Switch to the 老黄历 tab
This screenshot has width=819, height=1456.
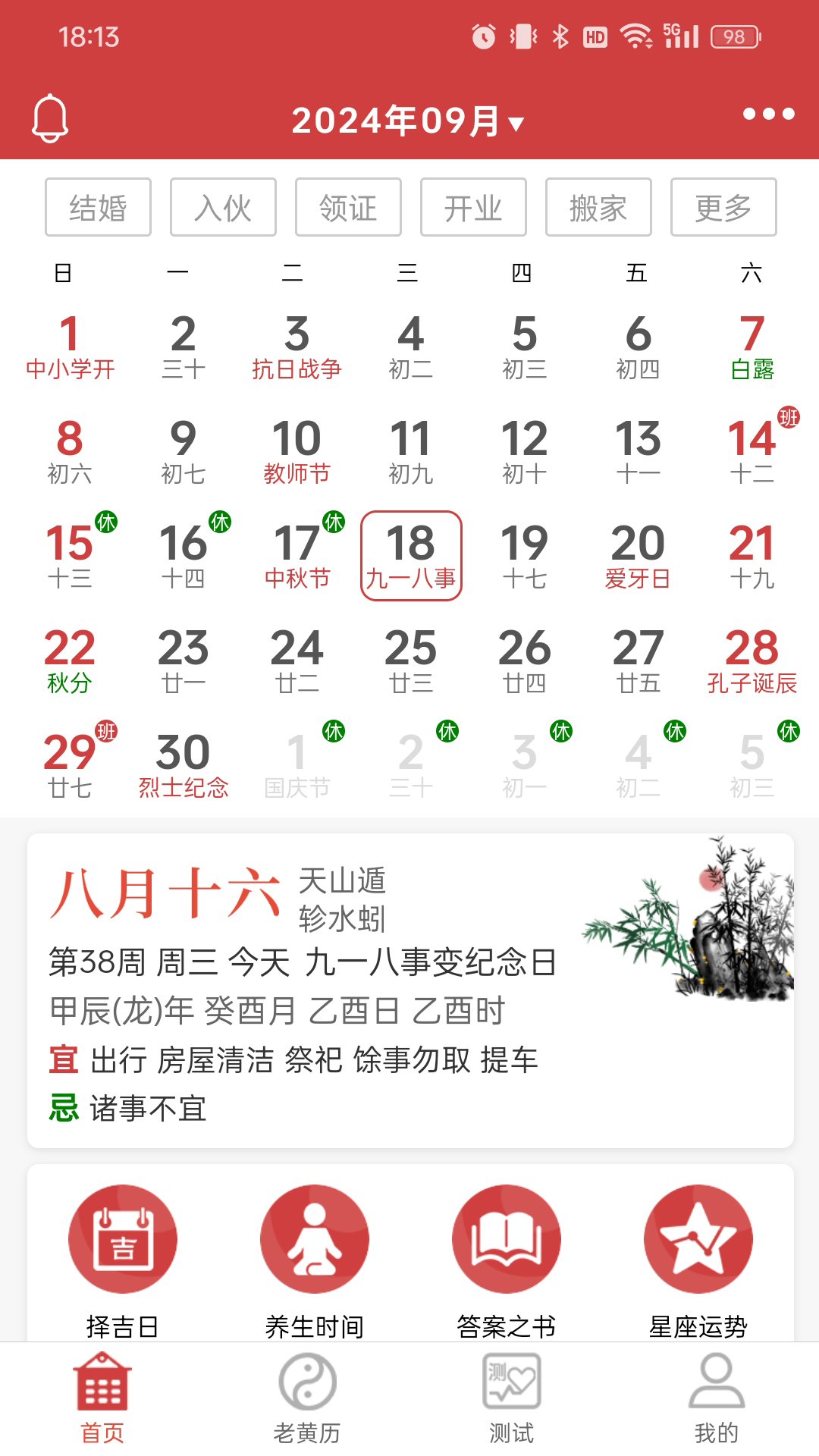[307, 1399]
